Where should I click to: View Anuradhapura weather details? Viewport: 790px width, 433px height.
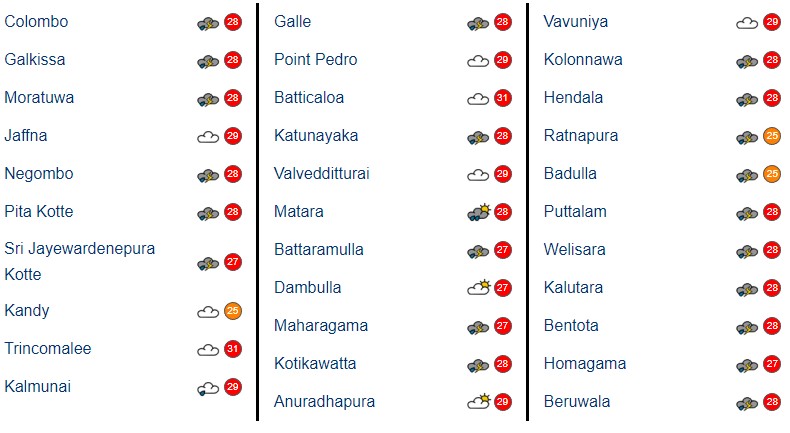pyautogui.click(x=324, y=402)
